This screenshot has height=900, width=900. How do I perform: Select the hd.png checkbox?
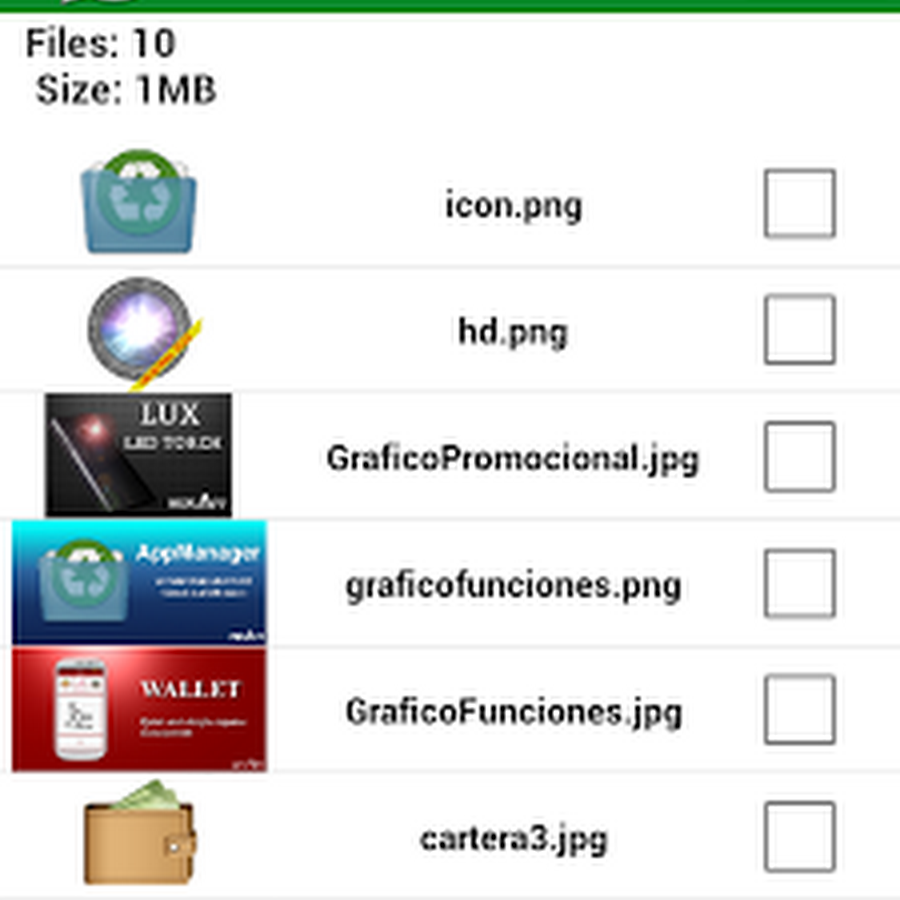[x=799, y=330]
